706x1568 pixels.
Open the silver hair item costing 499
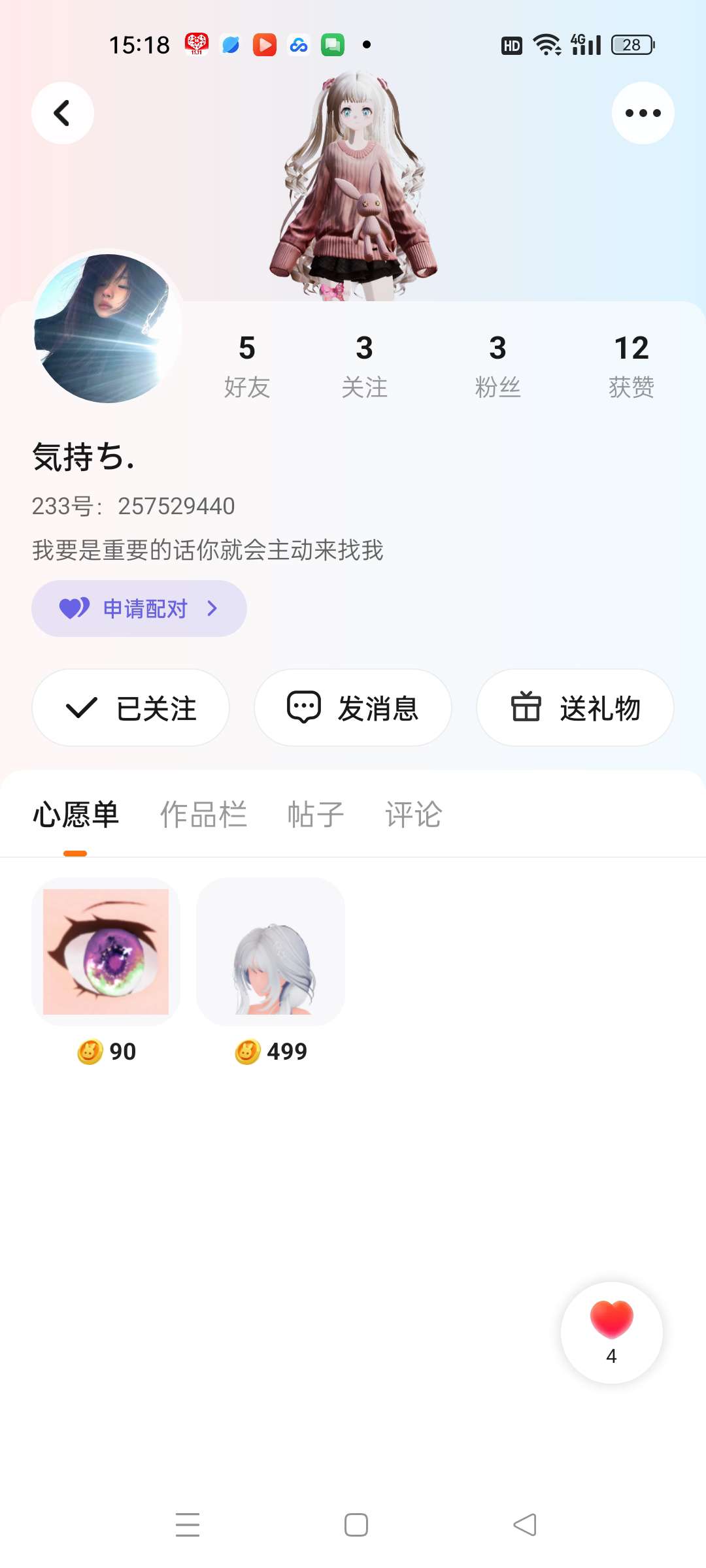pyautogui.click(x=271, y=952)
